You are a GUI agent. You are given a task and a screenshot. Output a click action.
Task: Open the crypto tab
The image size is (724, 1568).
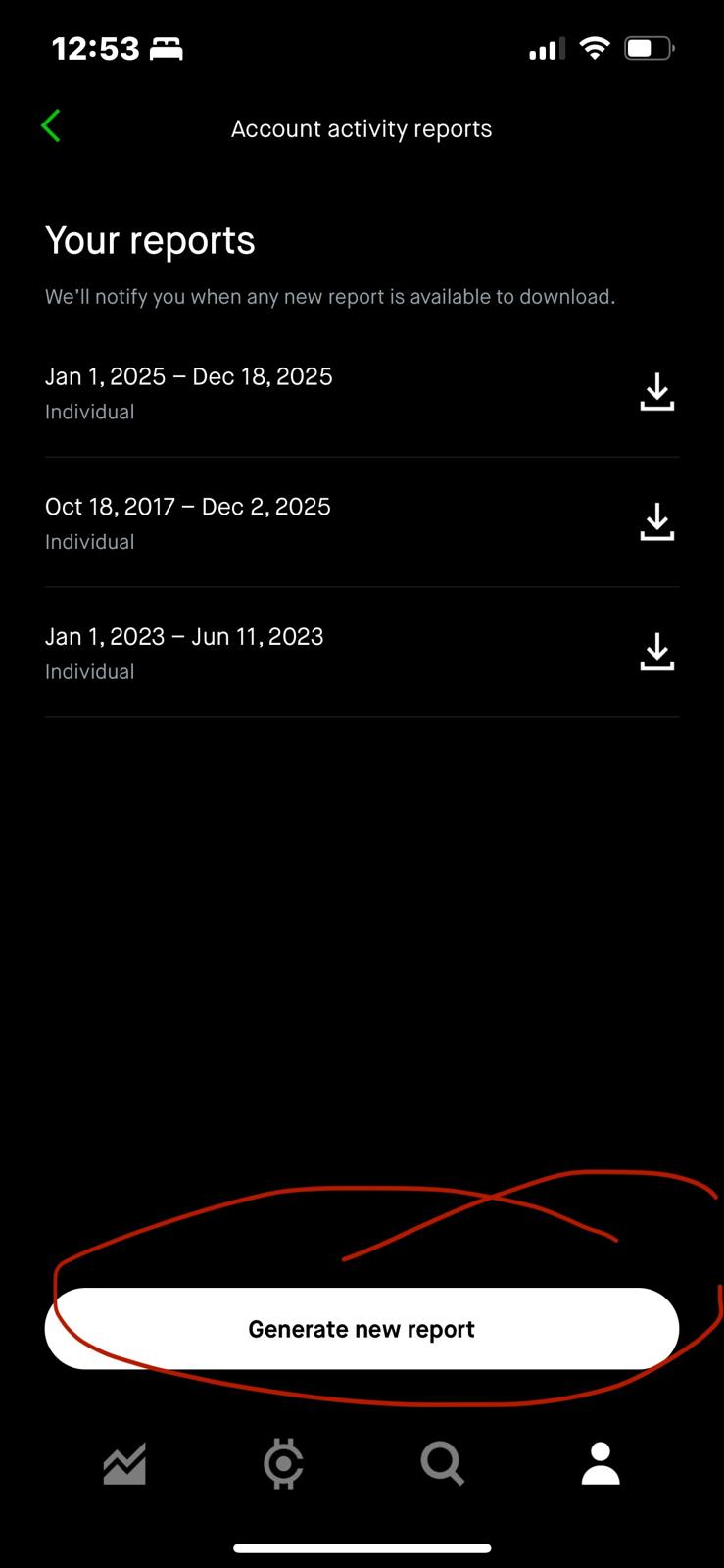pyautogui.click(x=283, y=1464)
